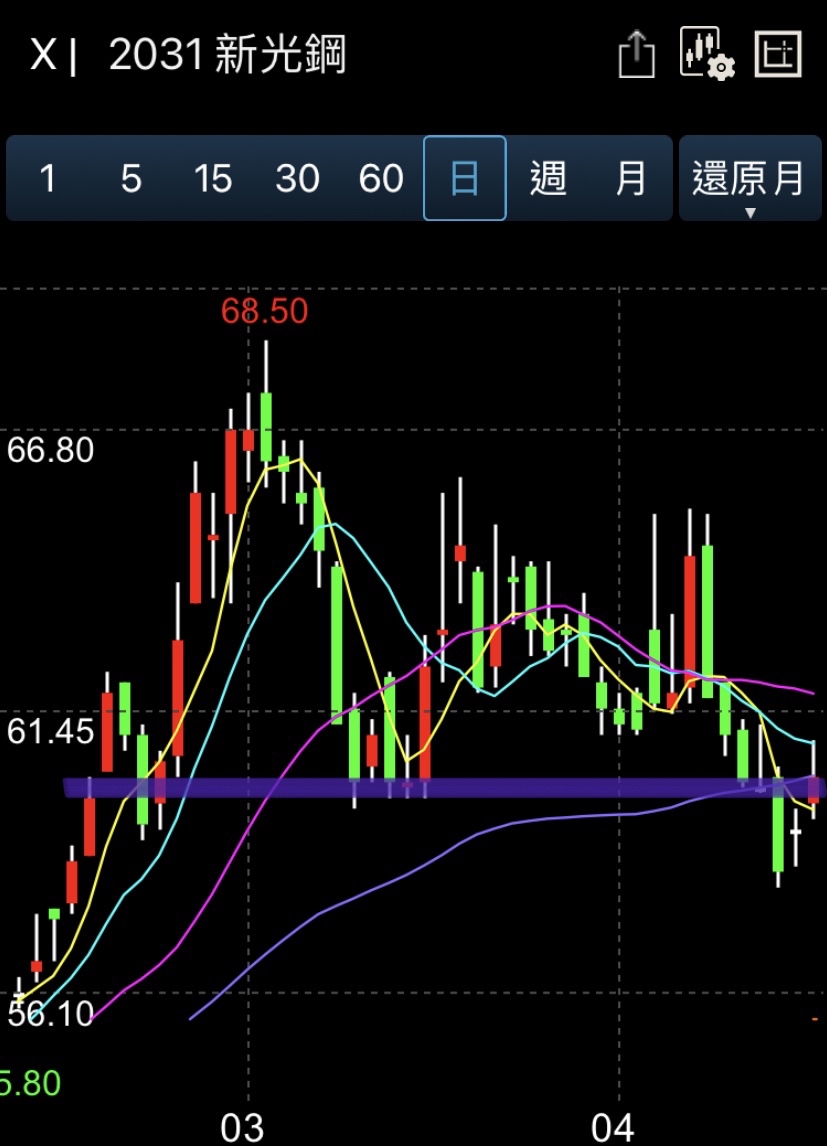Share this 新光鋼 chart
Image resolution: width=827 pixels, height=1146 pixels.
(x=636, y=53)
